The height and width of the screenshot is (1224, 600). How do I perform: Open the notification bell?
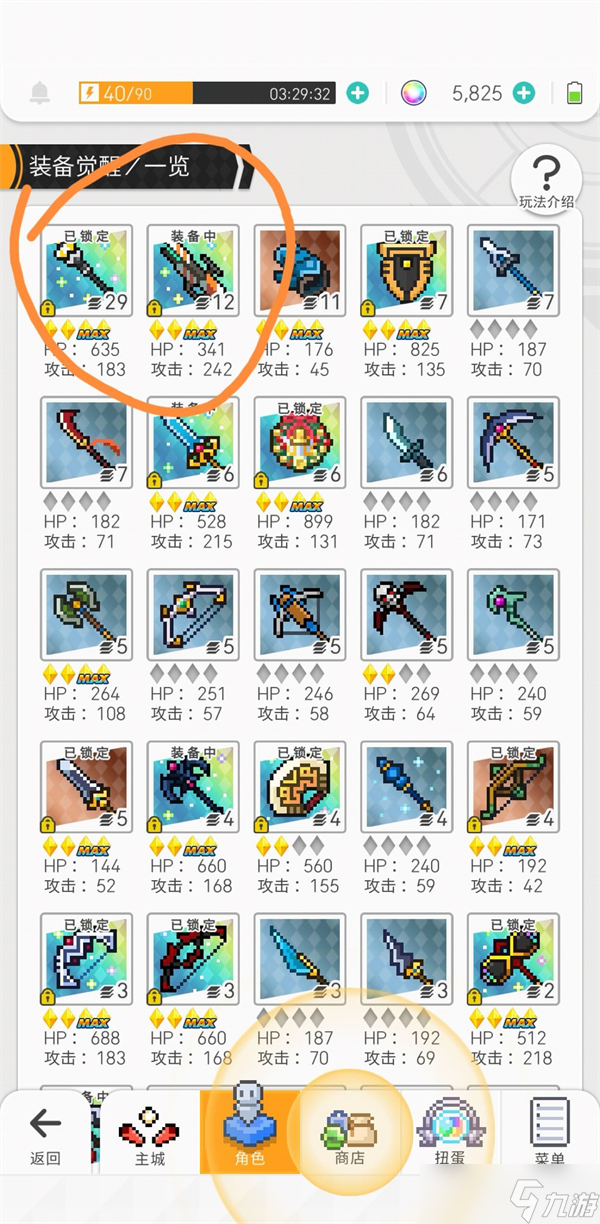40,93
